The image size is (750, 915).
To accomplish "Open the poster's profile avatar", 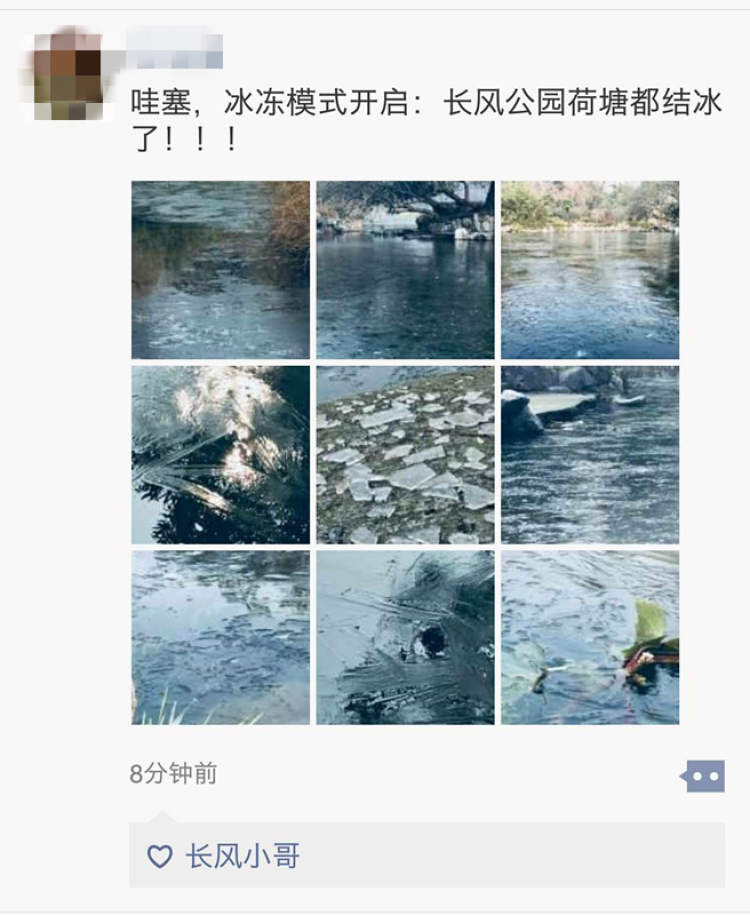I will pyautogui.click(x=67, y=75).
